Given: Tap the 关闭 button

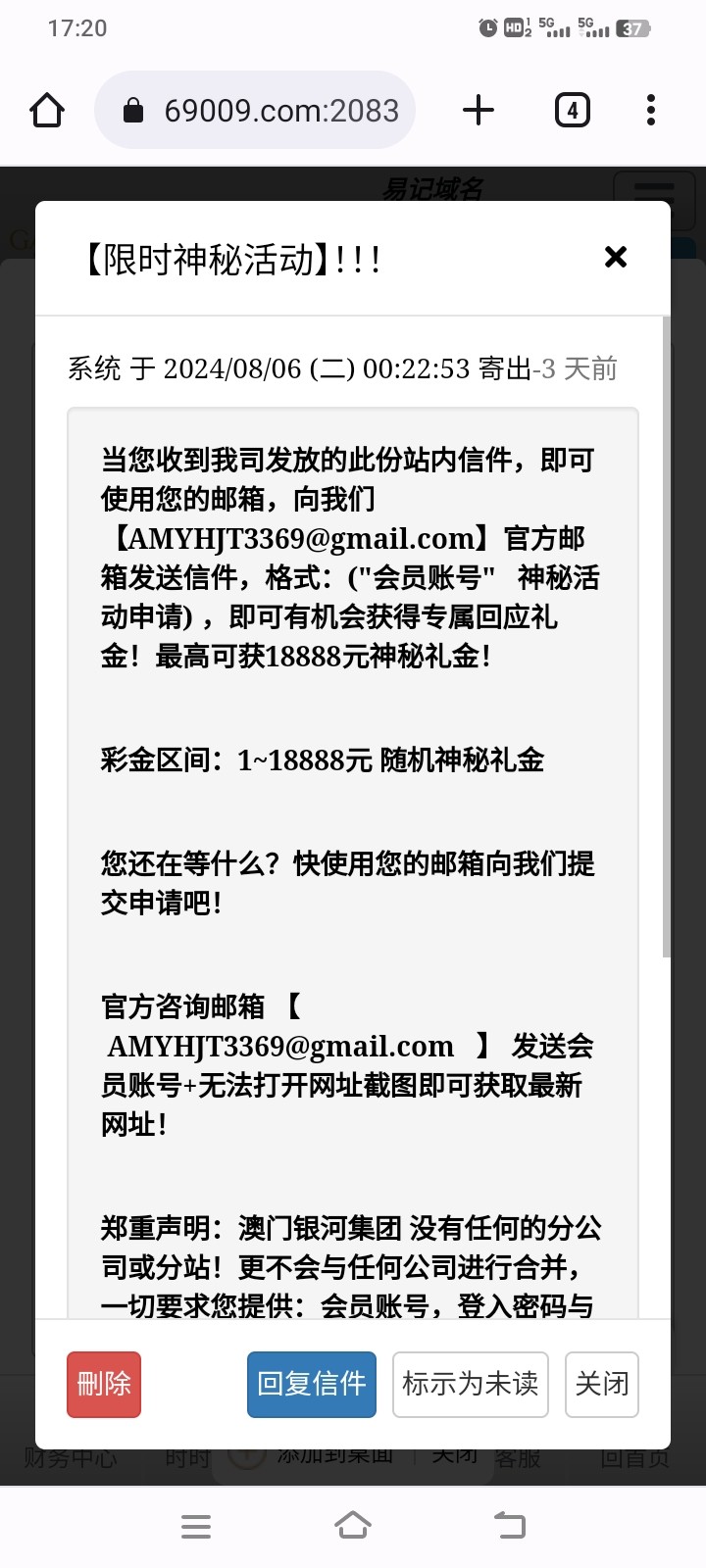Looking at the screenshot, I should click(602, 1384).
